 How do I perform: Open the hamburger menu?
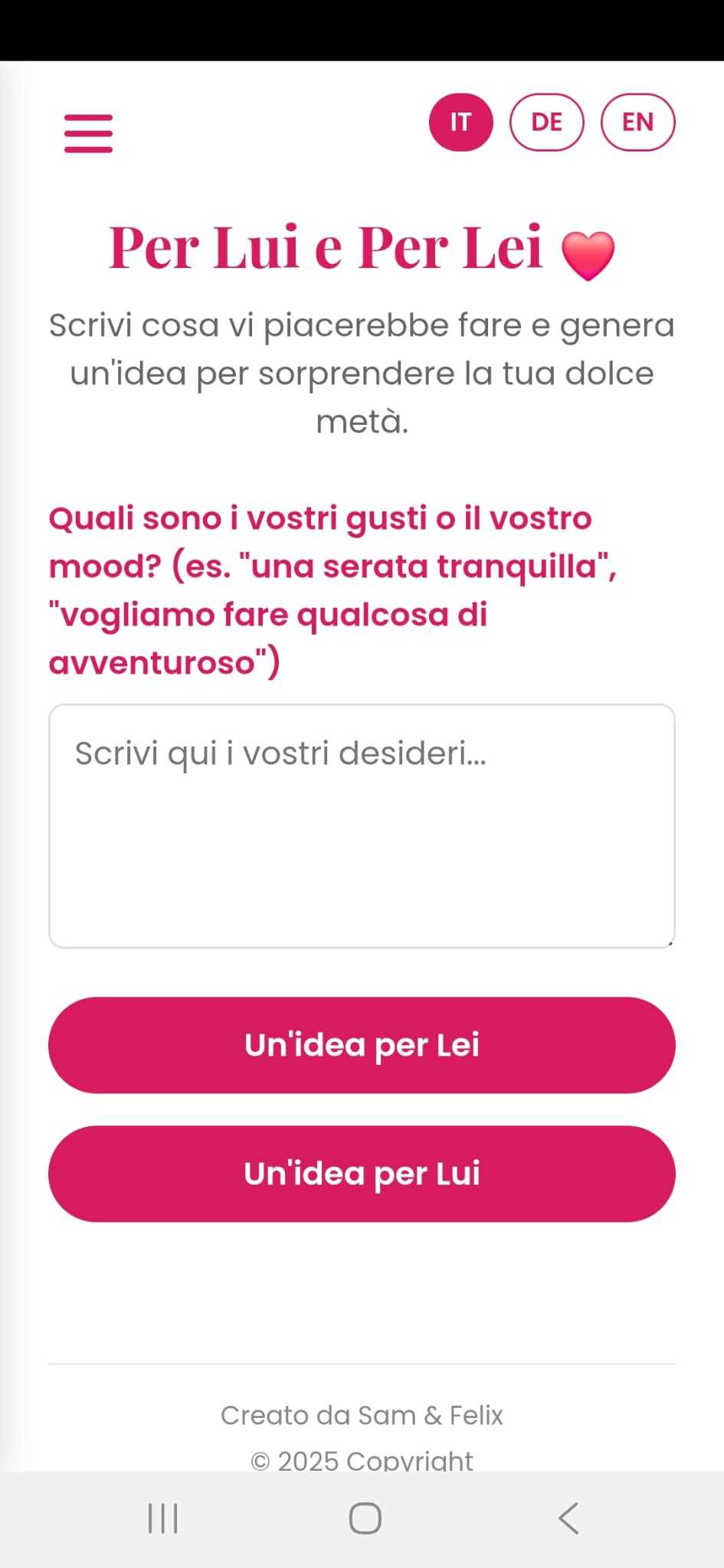coord(88,133)
